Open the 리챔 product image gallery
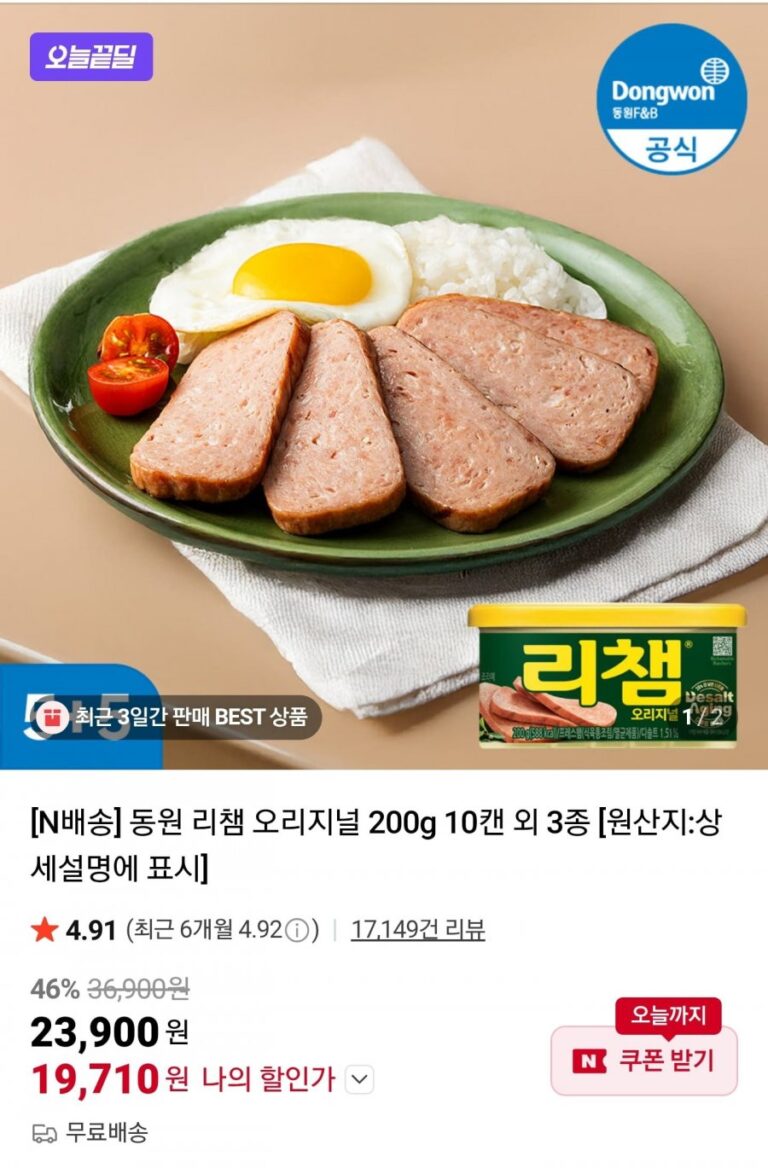The width and height of the screenshot is (768, 1168). point(384,400)
